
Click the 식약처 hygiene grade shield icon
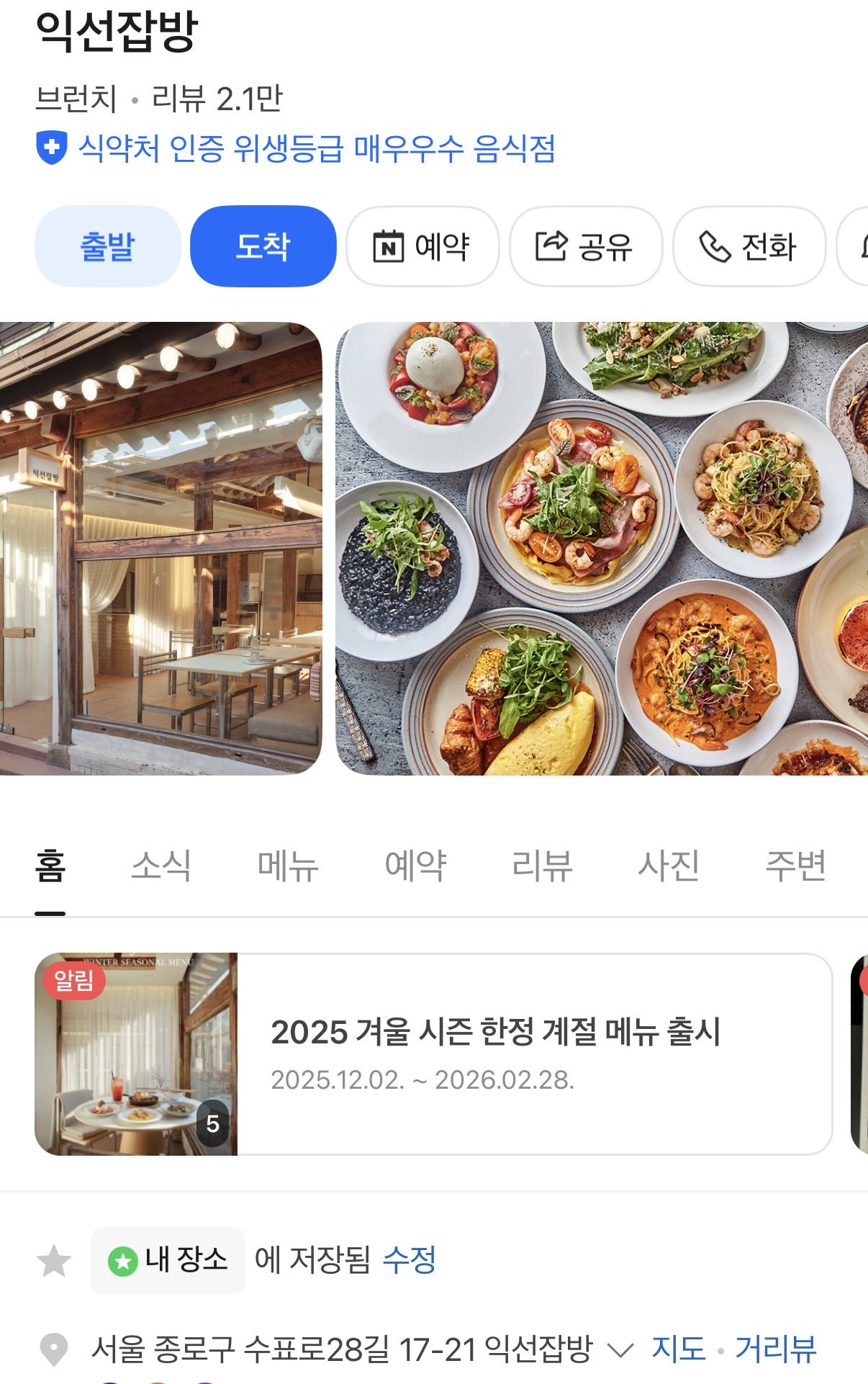pos(51,148)
